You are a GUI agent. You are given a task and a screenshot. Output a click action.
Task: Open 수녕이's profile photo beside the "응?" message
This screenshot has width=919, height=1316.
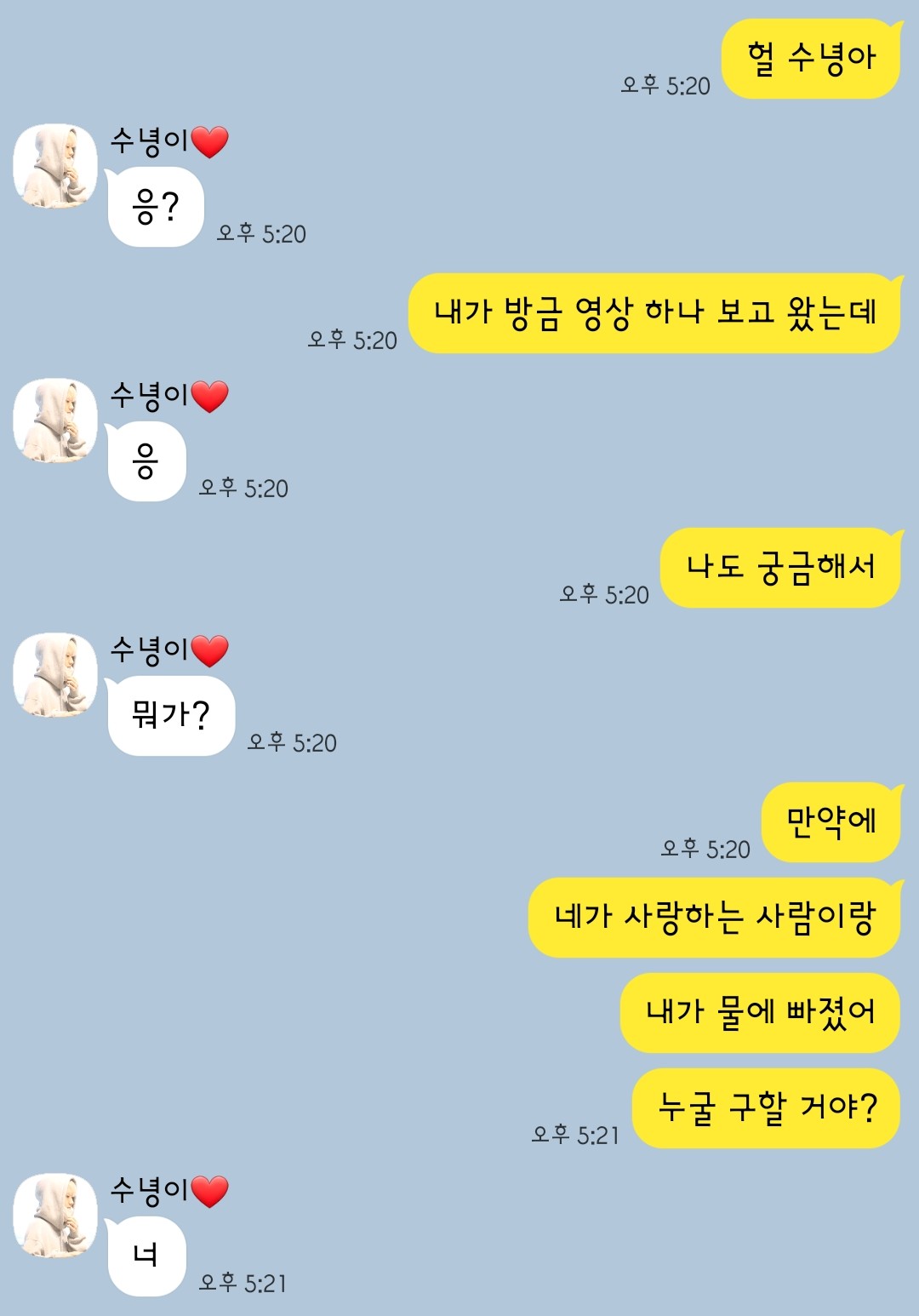(x=55, y=166)
